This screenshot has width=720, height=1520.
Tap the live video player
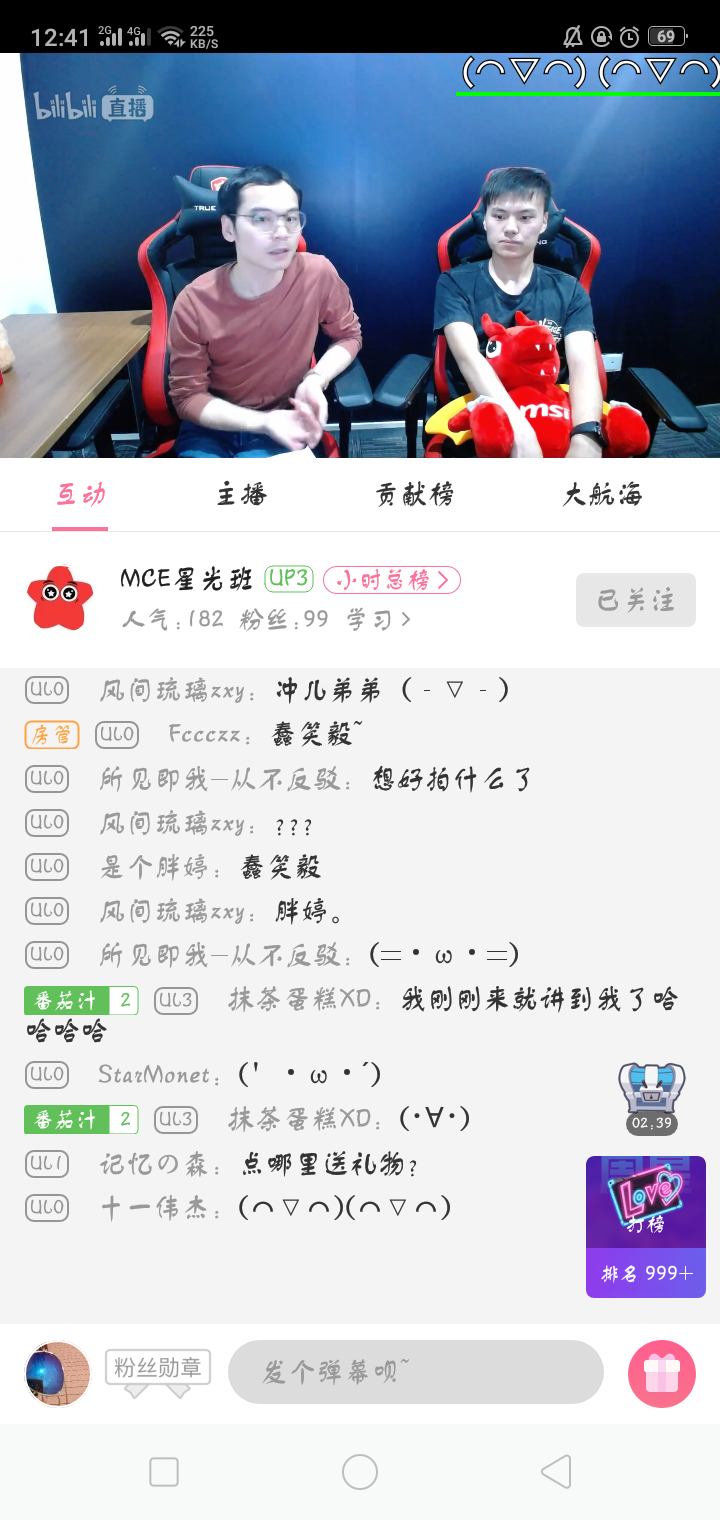pos(360,255)
